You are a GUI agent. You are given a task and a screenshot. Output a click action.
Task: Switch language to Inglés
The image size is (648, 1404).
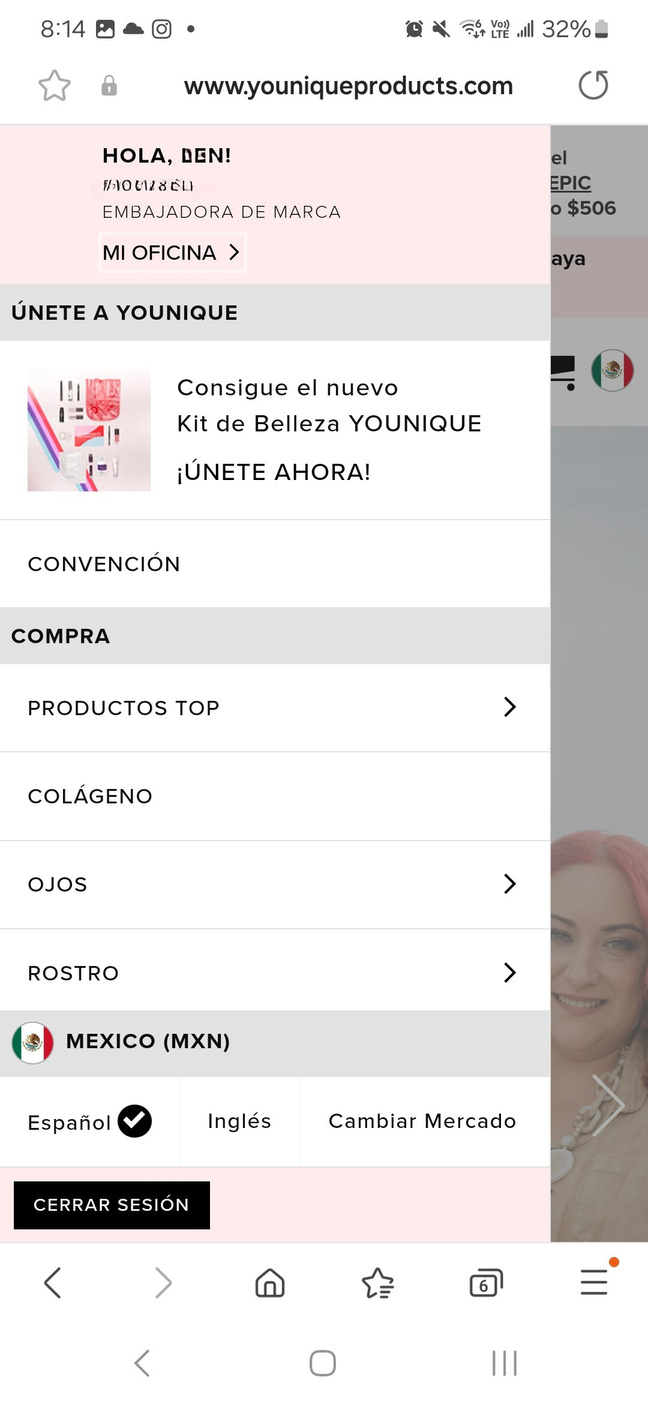point(239,1122)
